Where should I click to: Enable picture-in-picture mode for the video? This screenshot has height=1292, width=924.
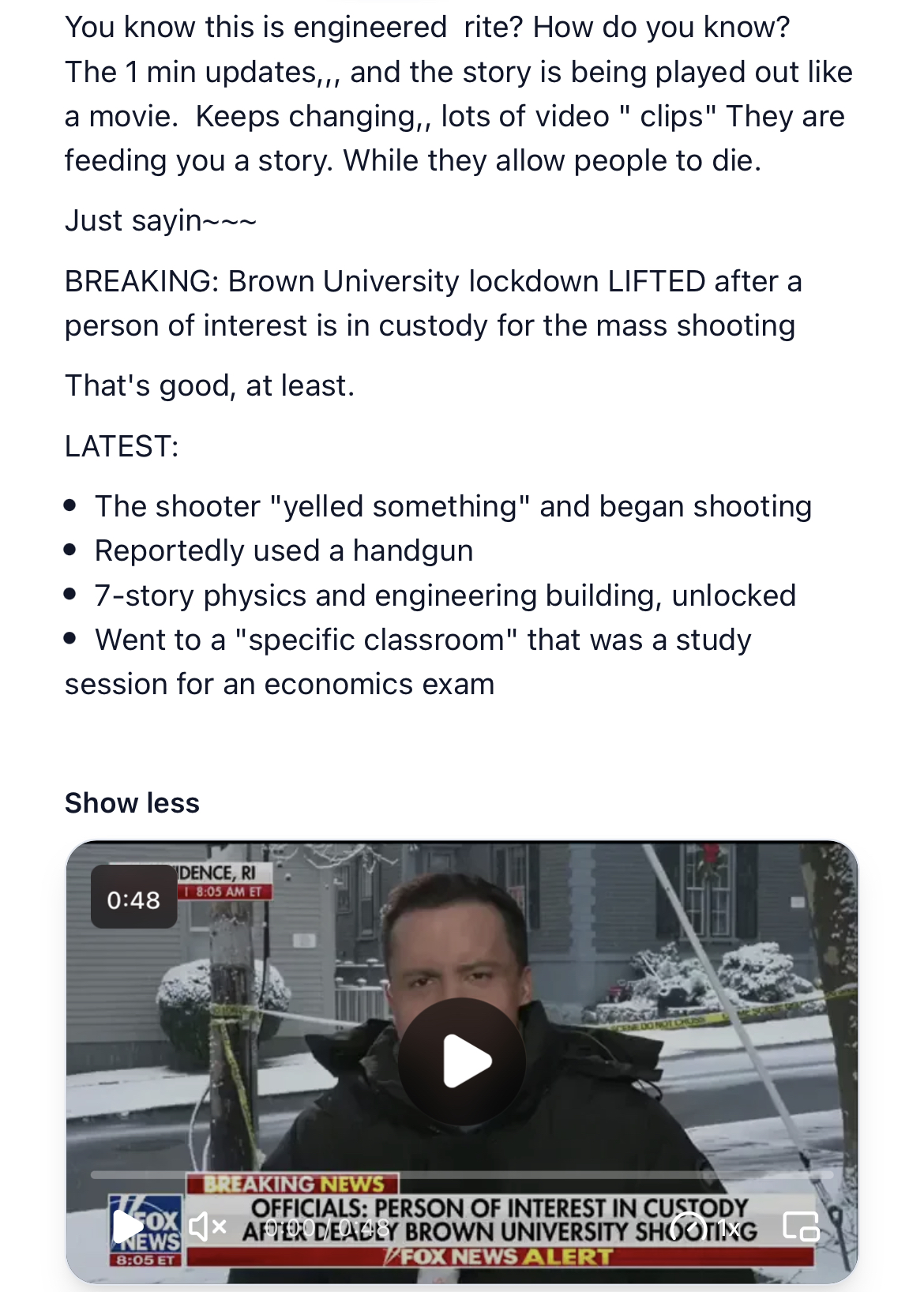pos(800,1226)
